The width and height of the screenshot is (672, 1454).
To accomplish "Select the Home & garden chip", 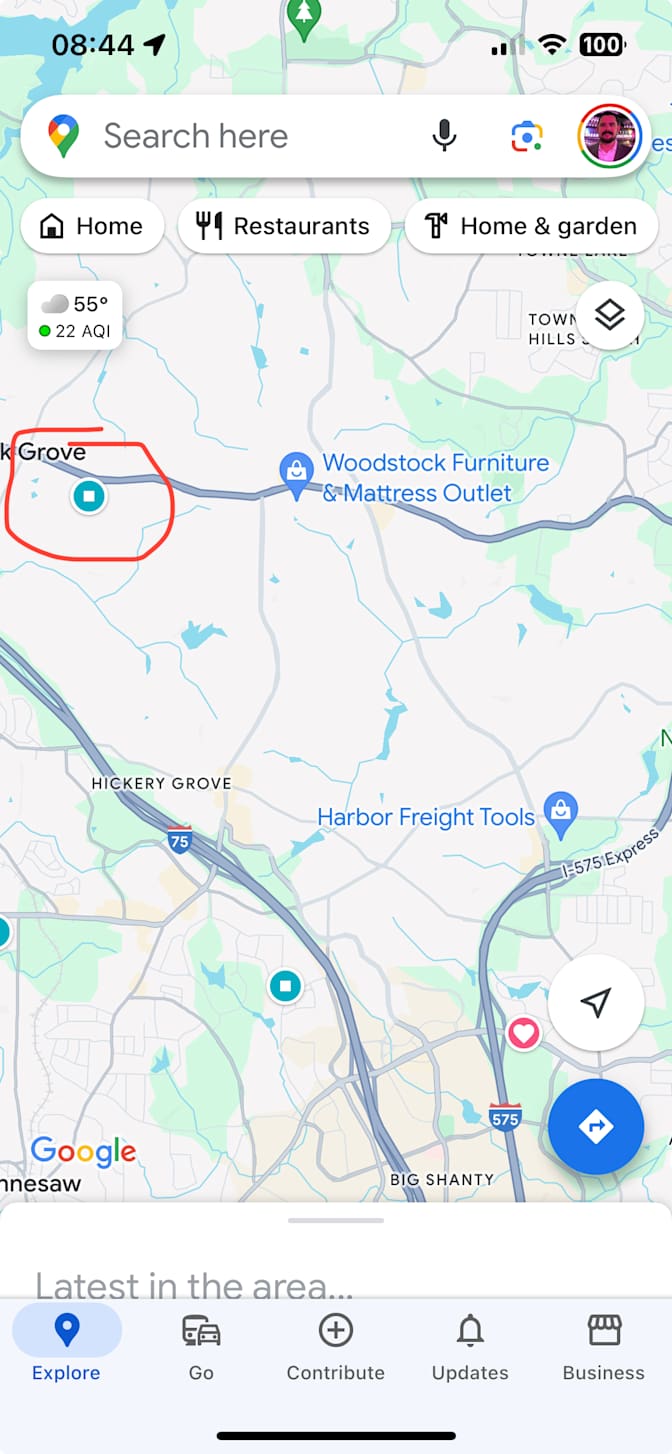I will [x=531, y=226].
